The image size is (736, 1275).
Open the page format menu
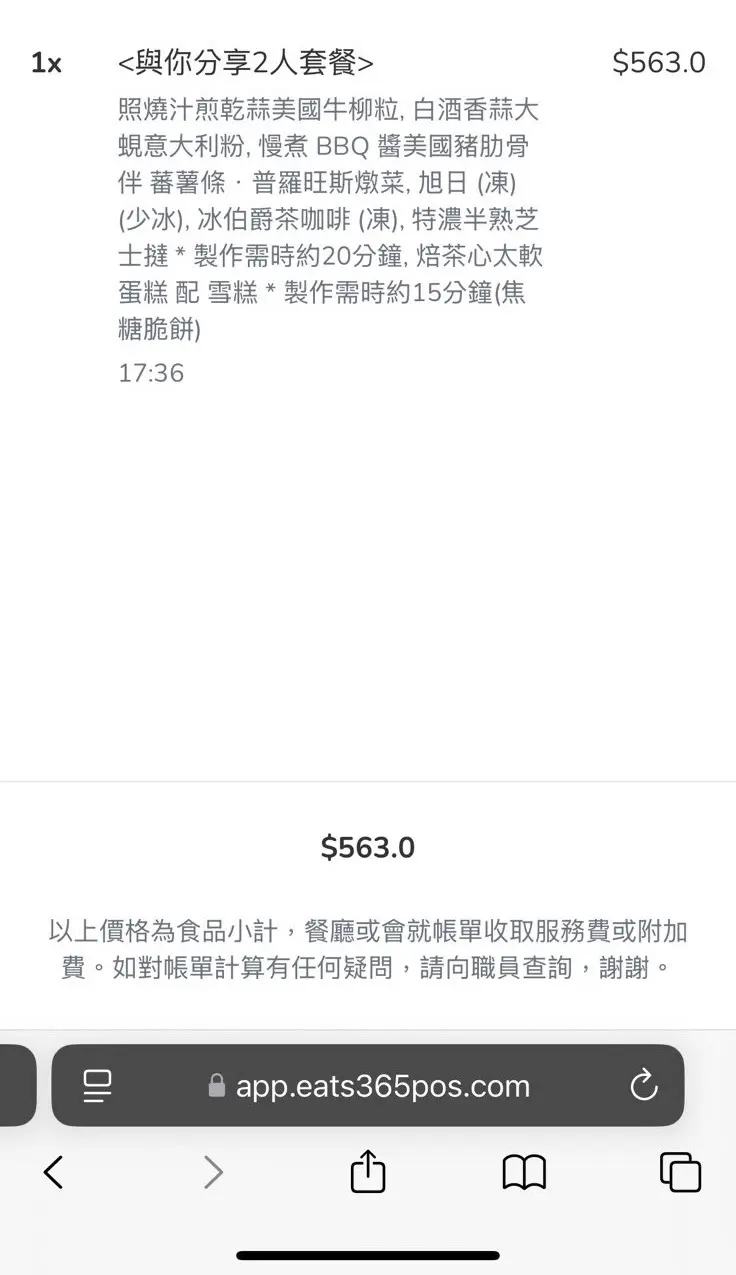coord(97,1086)
